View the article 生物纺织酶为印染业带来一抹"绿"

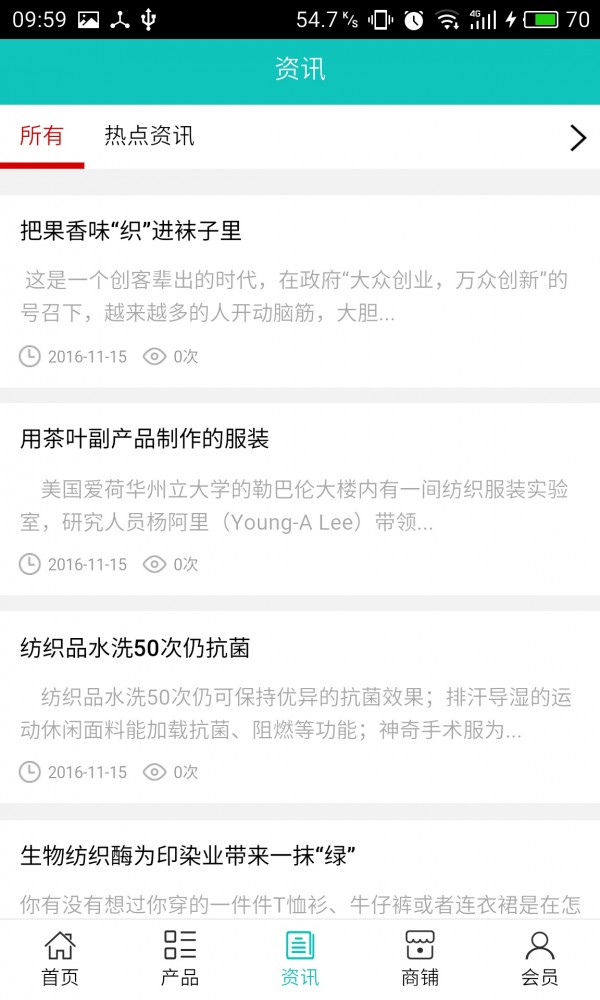coord(189,856)
